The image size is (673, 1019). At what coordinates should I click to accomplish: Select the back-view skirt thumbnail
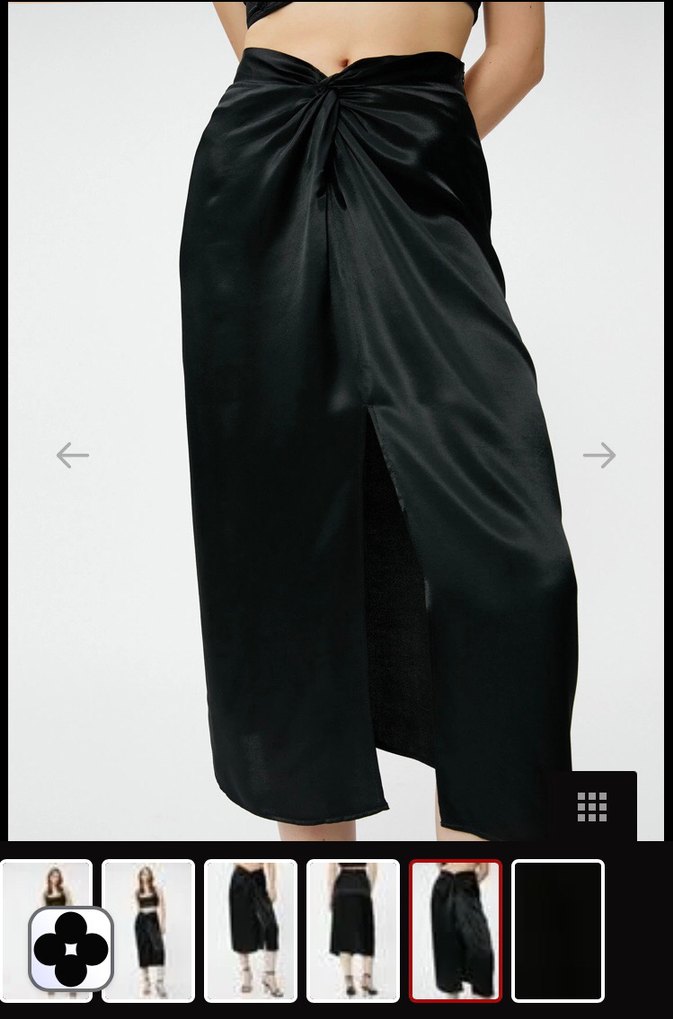point(353,930)
